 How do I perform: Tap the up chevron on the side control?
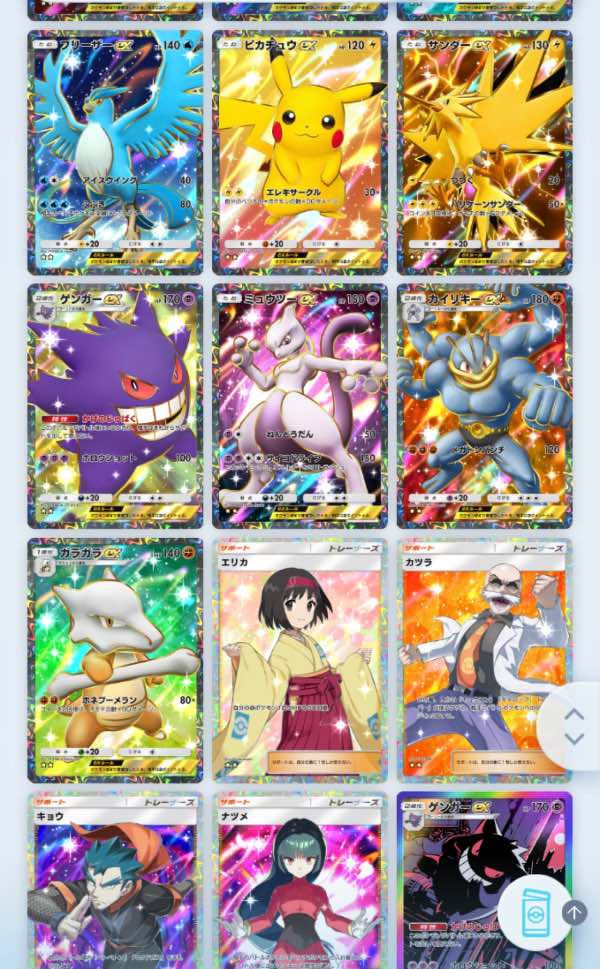coord(574,714)
